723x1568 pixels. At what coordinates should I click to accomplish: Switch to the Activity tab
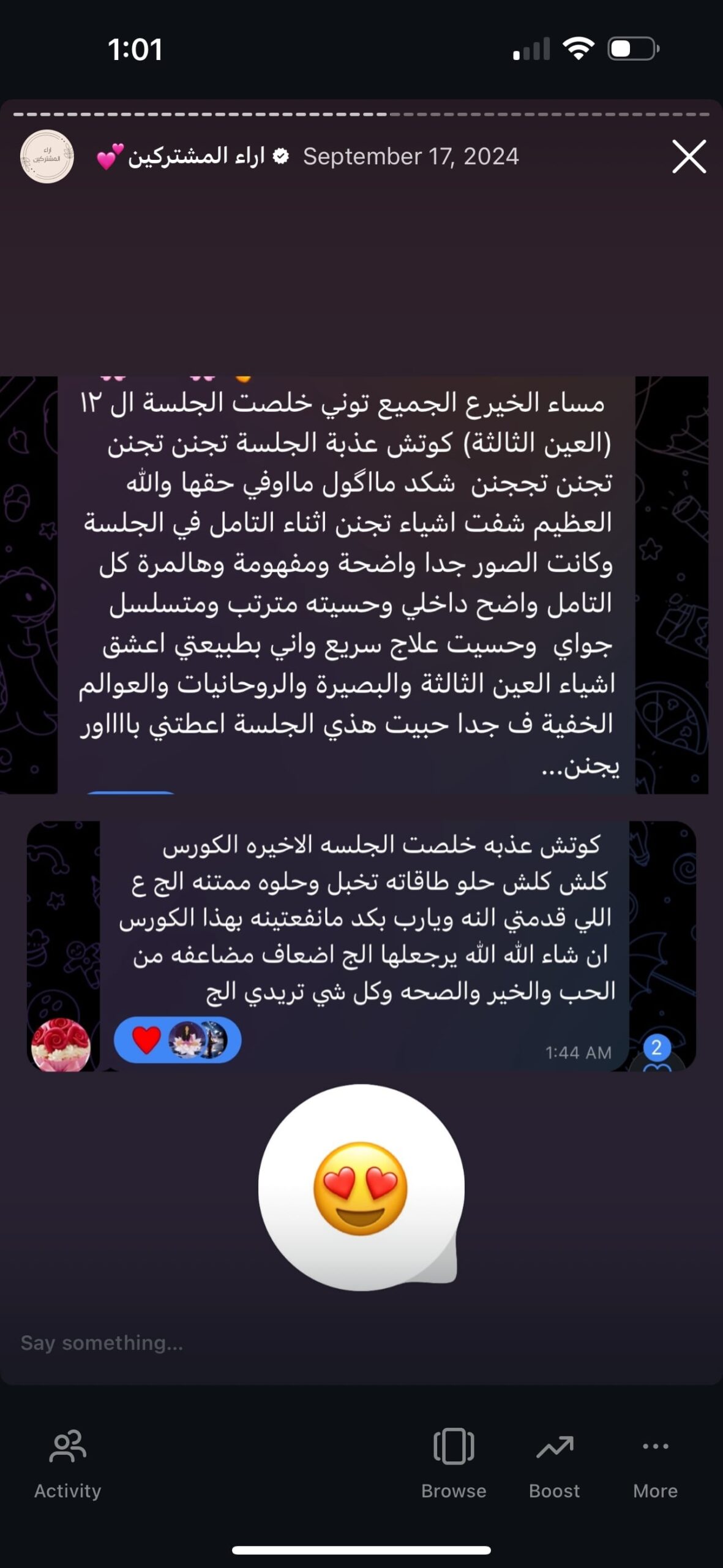(67, 1464)
